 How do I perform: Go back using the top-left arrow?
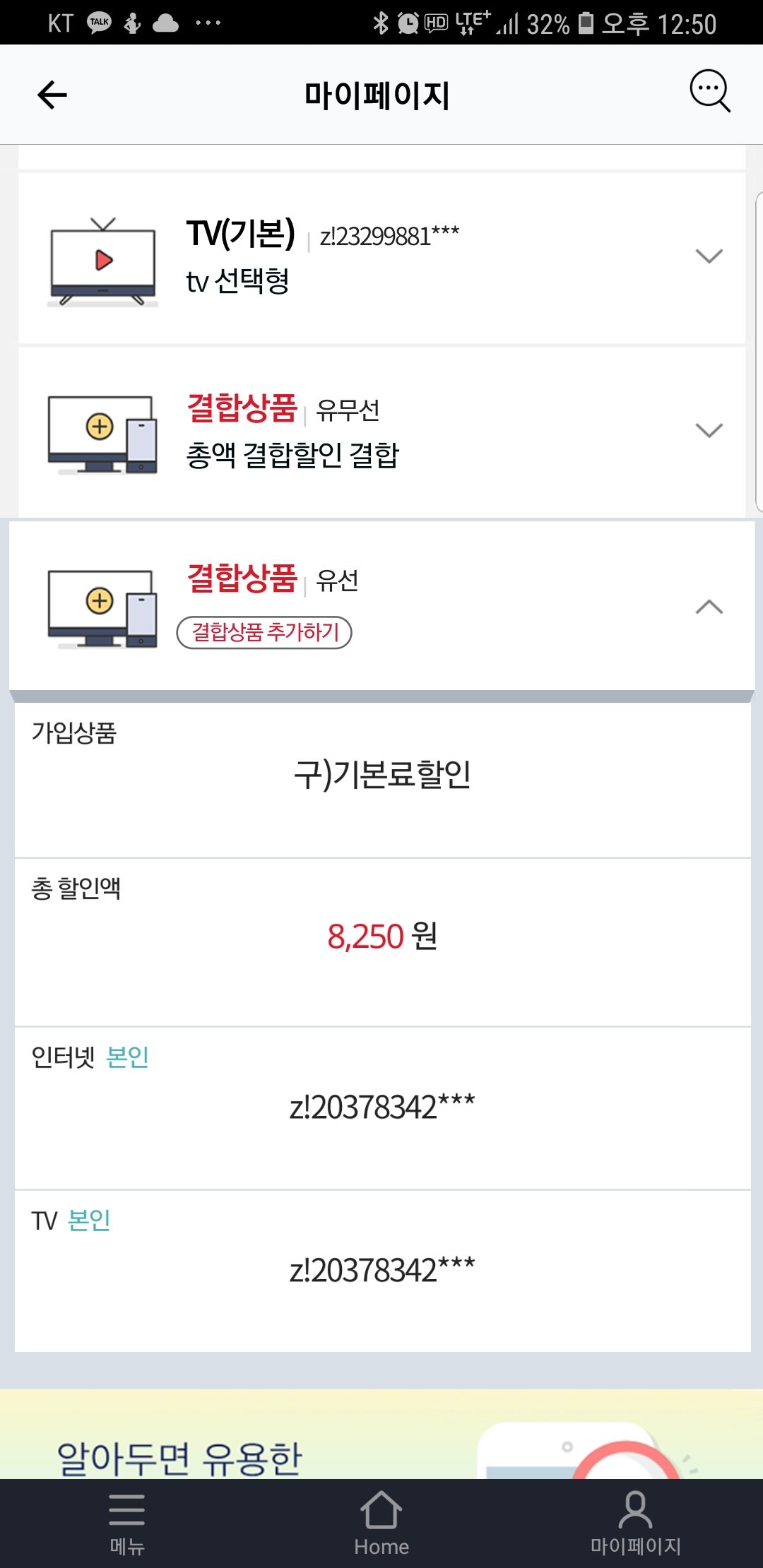coord(52,95)
